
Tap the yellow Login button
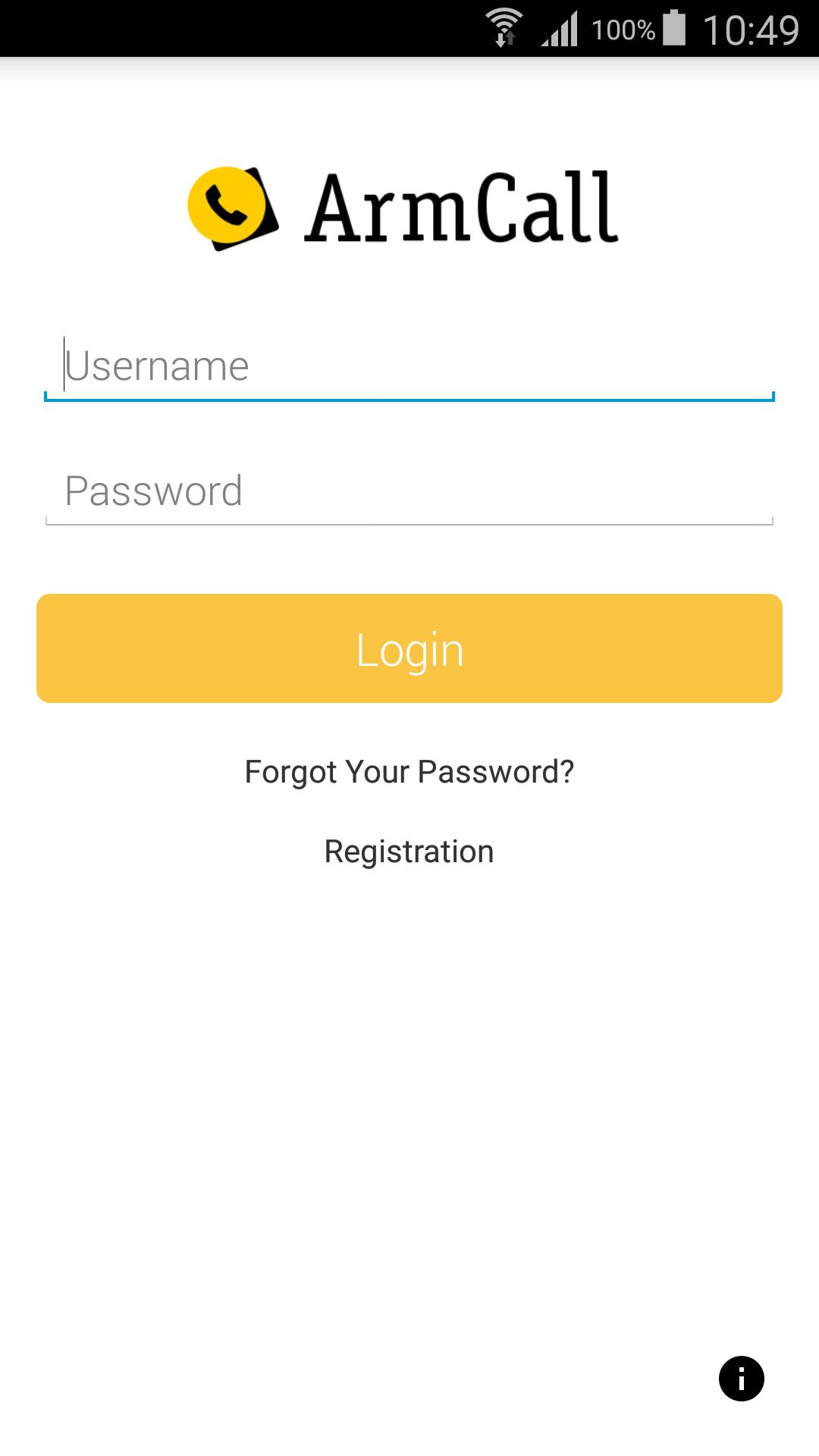(x=409, y=648)
